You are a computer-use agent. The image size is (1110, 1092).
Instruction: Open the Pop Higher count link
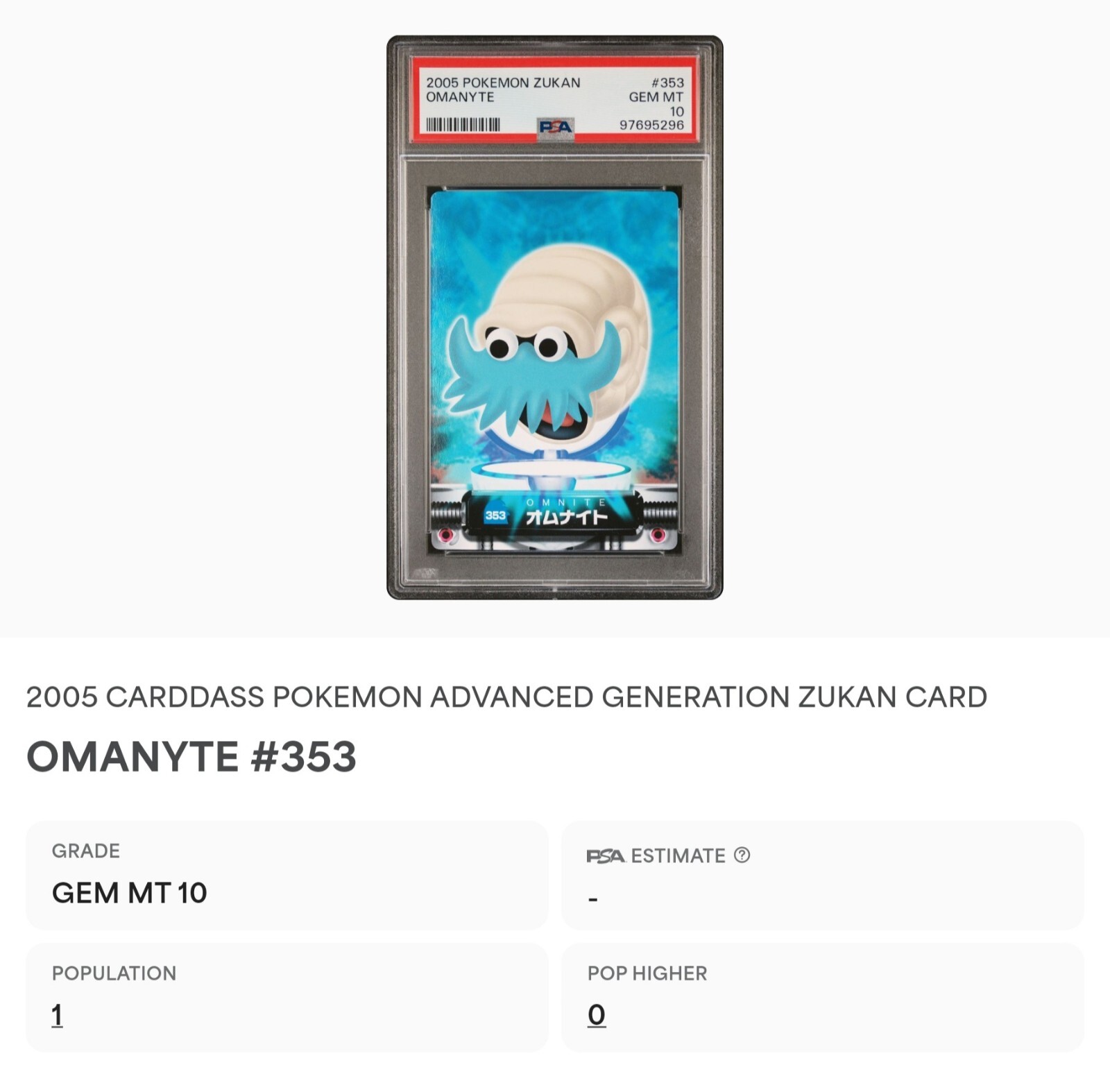point(596,1014)
